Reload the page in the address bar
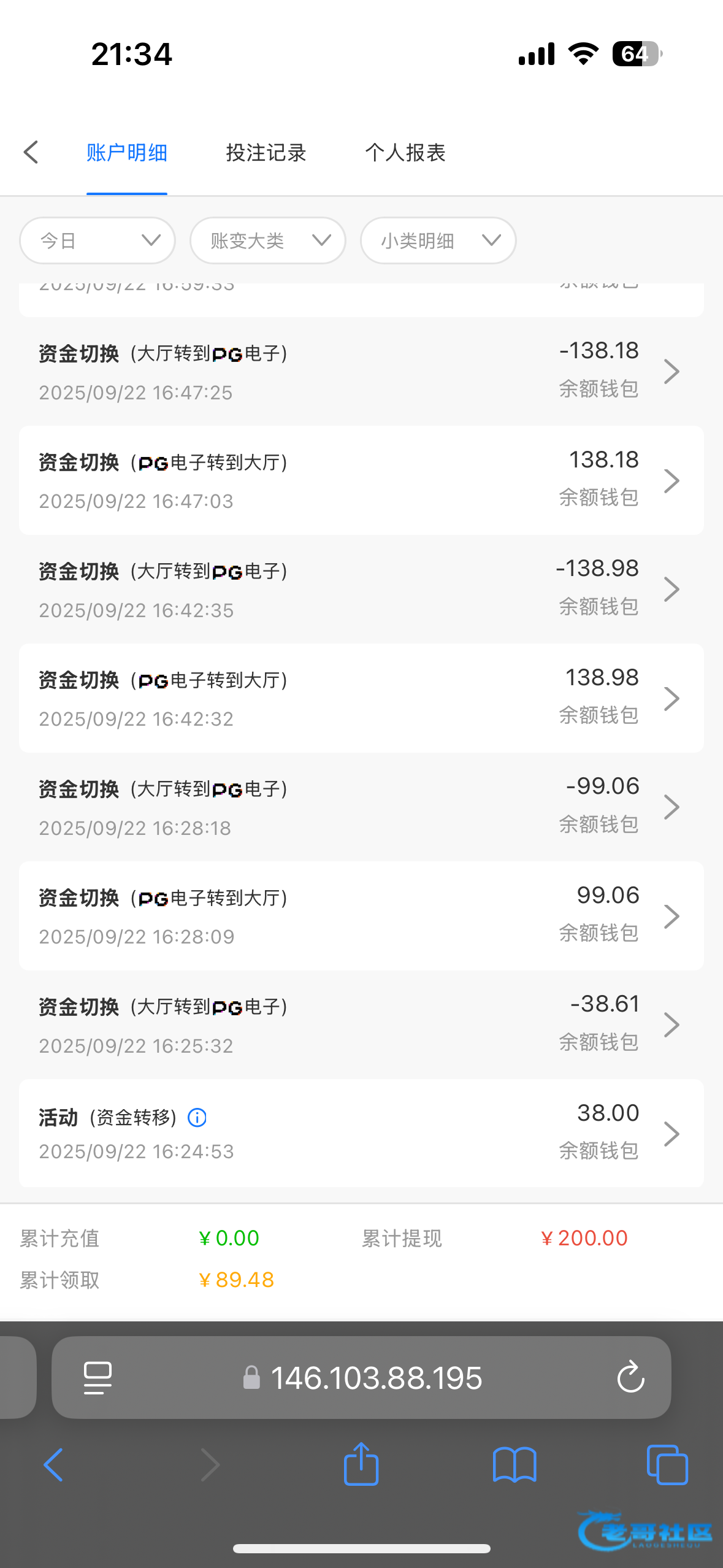Viewport: 723px width, 1568px height. [x=630, y=1377]
